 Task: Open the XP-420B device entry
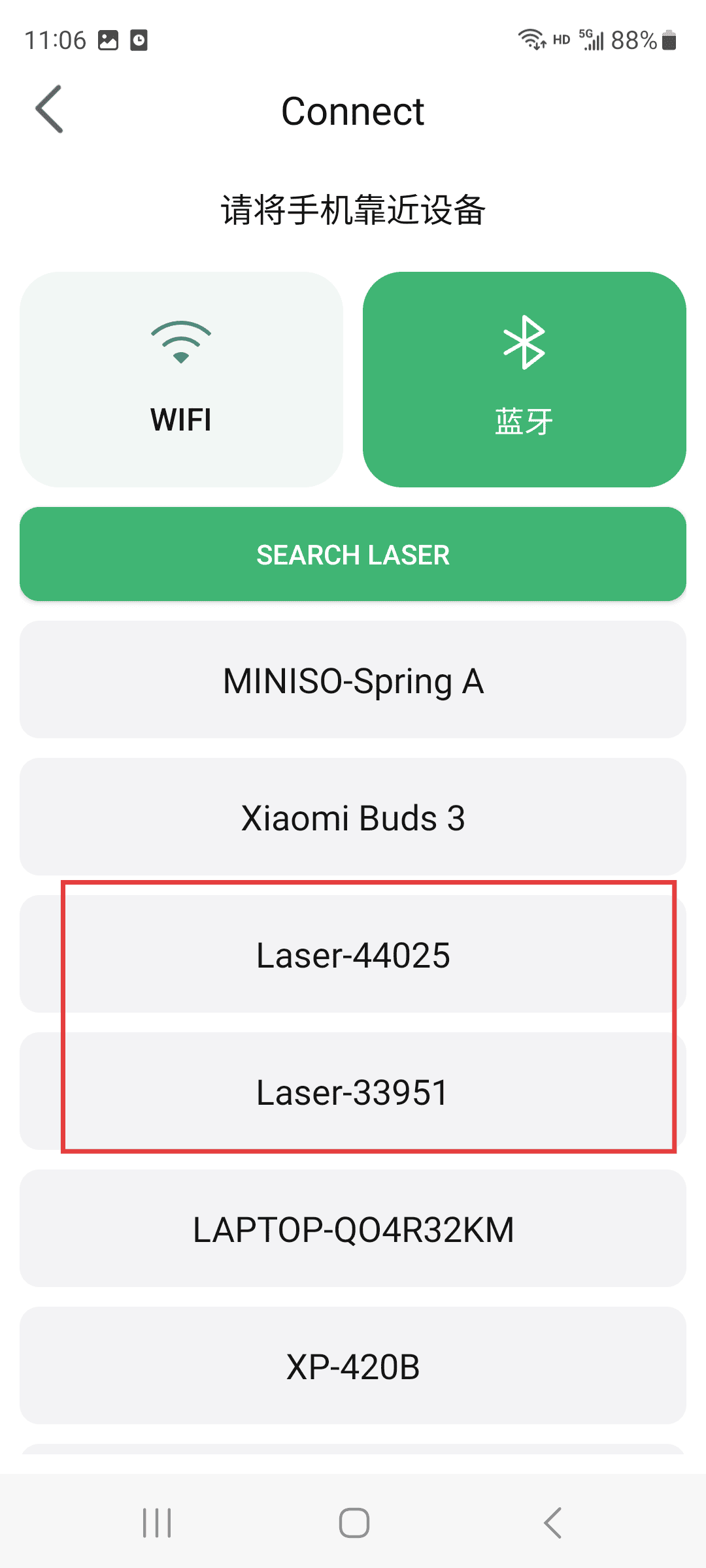(x=353, y=1366)
